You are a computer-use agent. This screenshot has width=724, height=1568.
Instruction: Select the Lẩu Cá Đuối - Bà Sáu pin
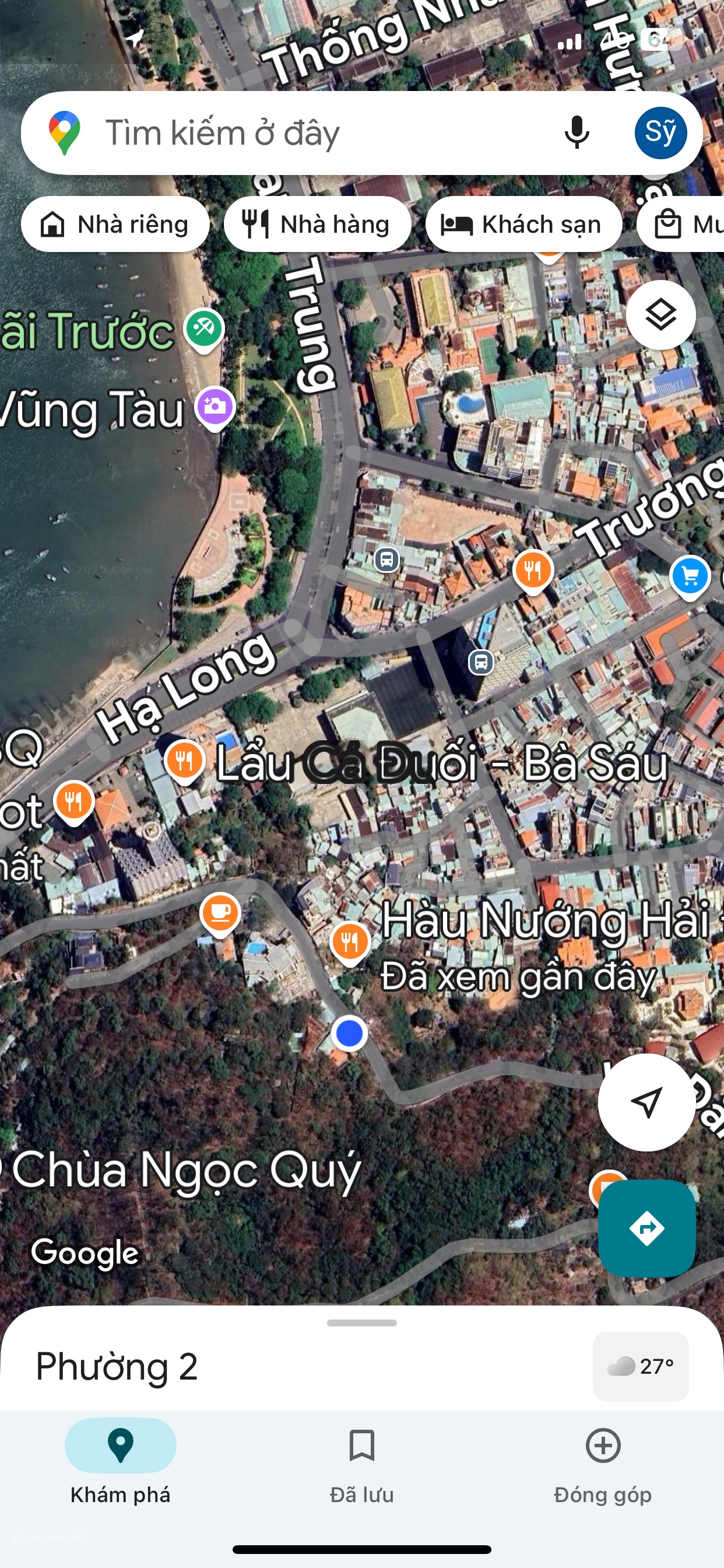(184, 760)
